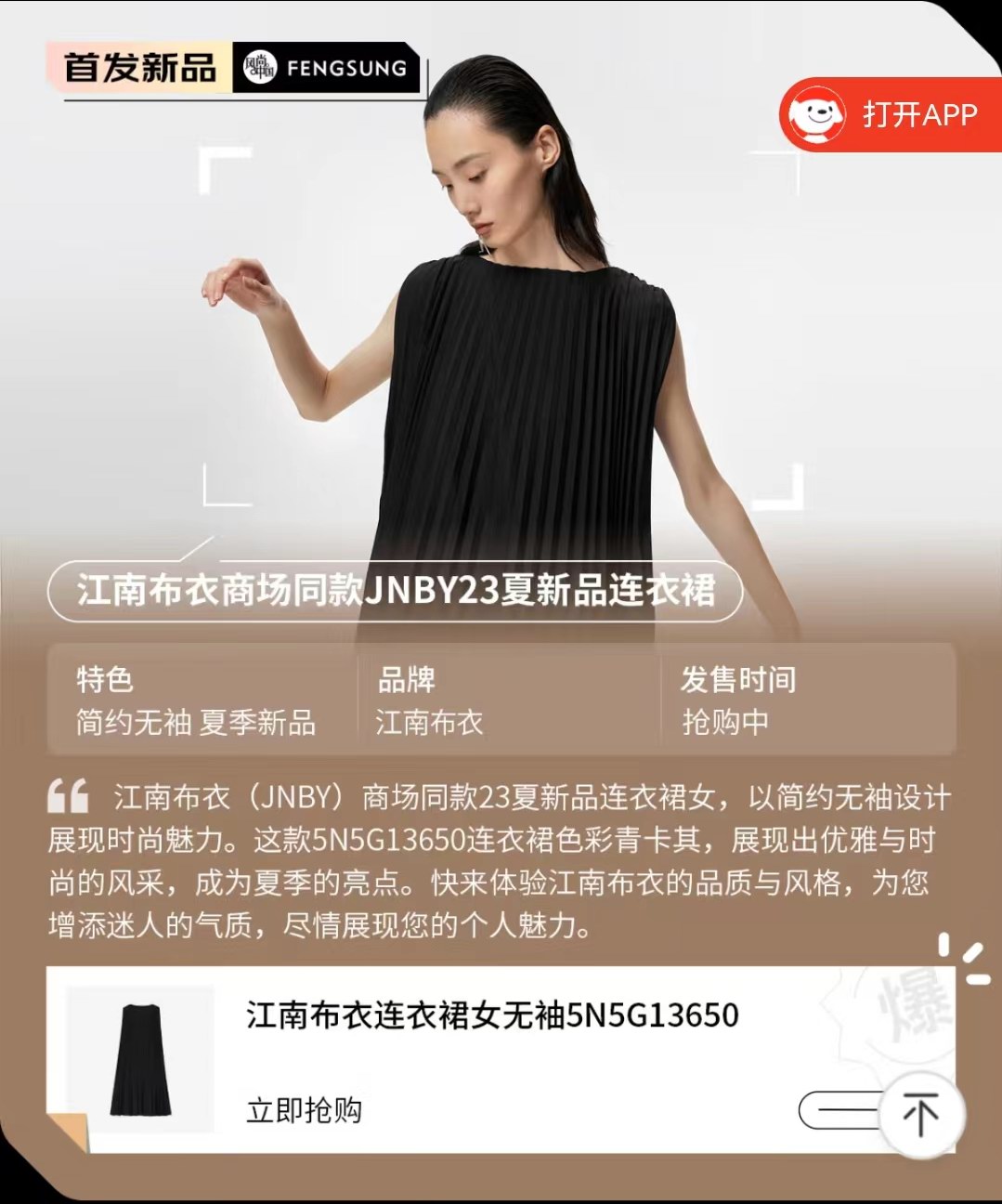Open the 江南布衣连衣裙女无袖5N5G13650 product card

[x=492, y=1015]
